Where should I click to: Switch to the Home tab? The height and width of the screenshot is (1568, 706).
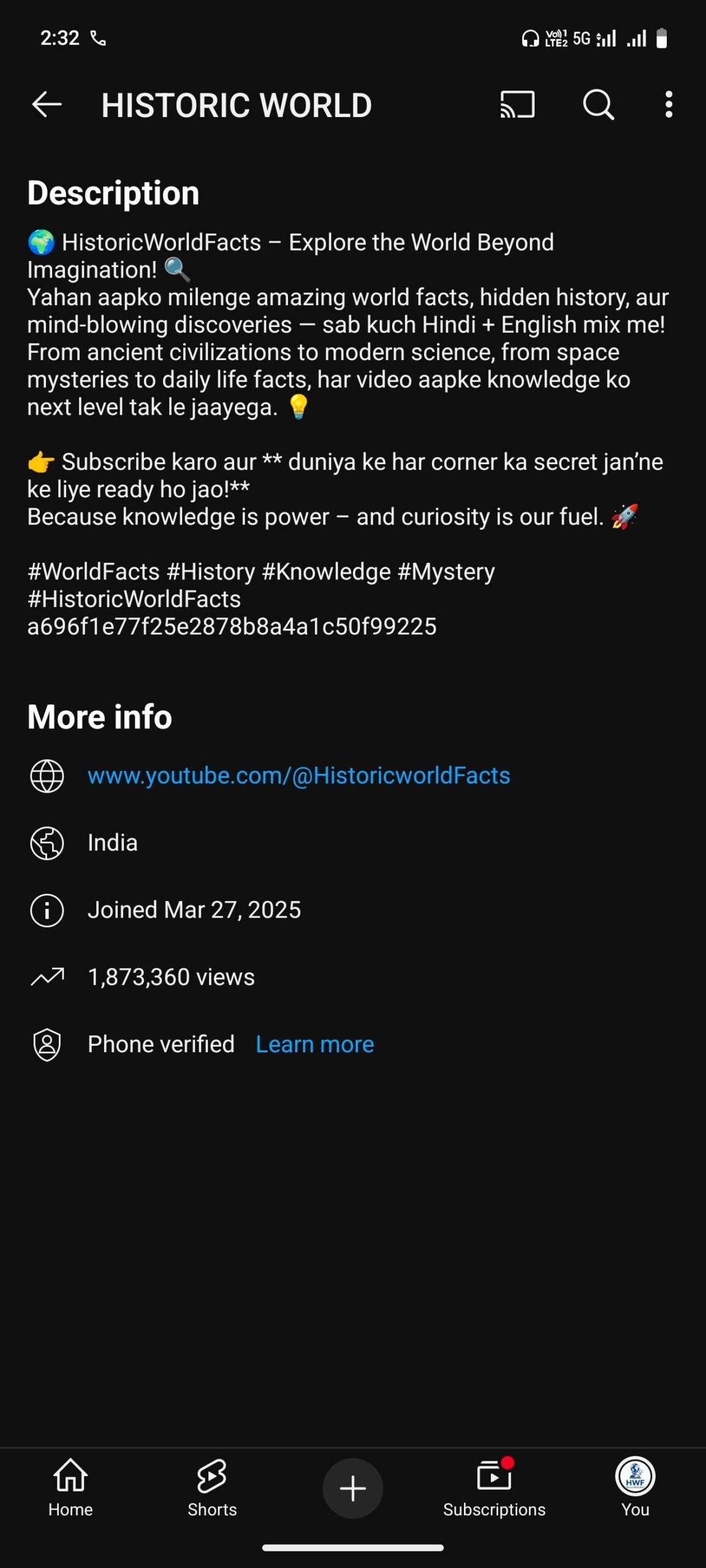click(x=70, y=1487)
